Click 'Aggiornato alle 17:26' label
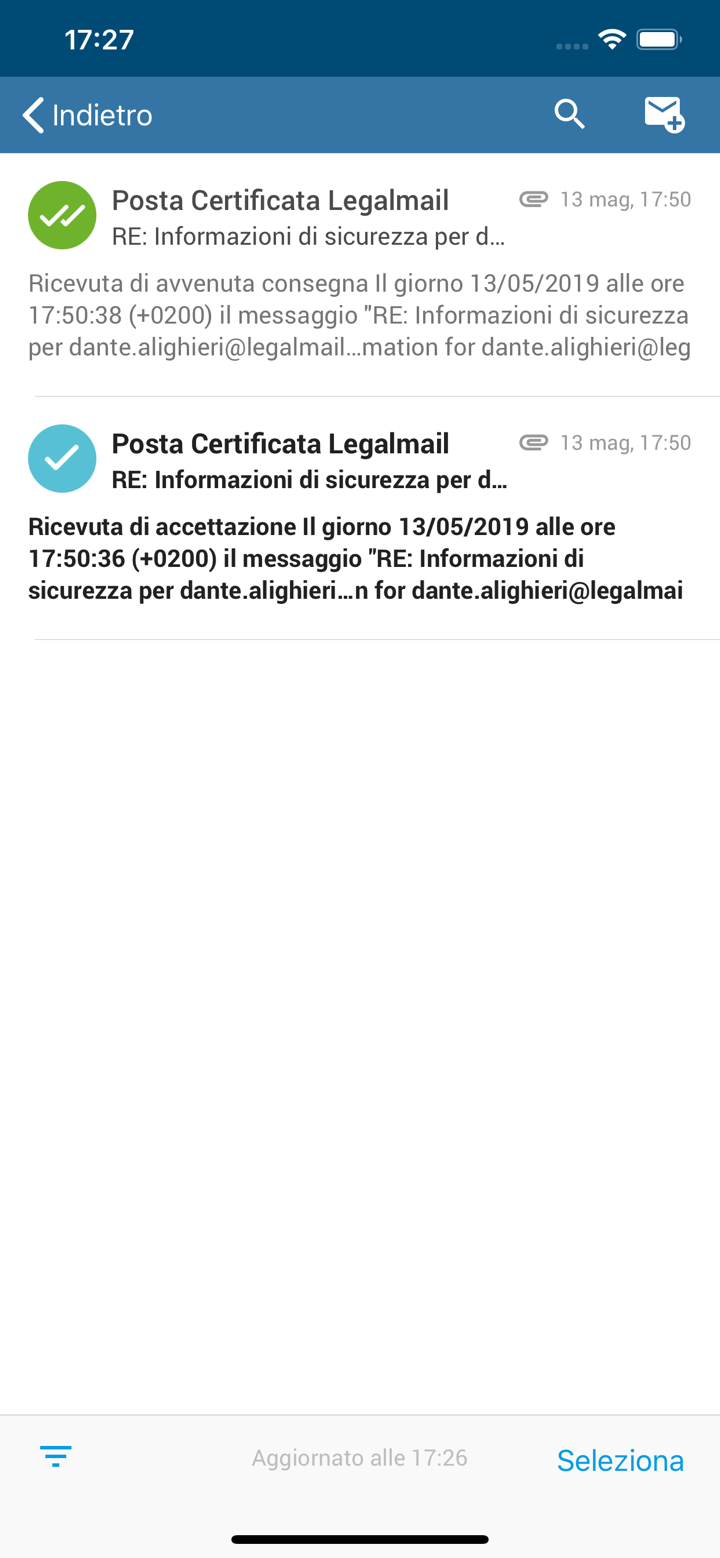The height and width of the screenshot is (1558, 720). pos(358,1457)
